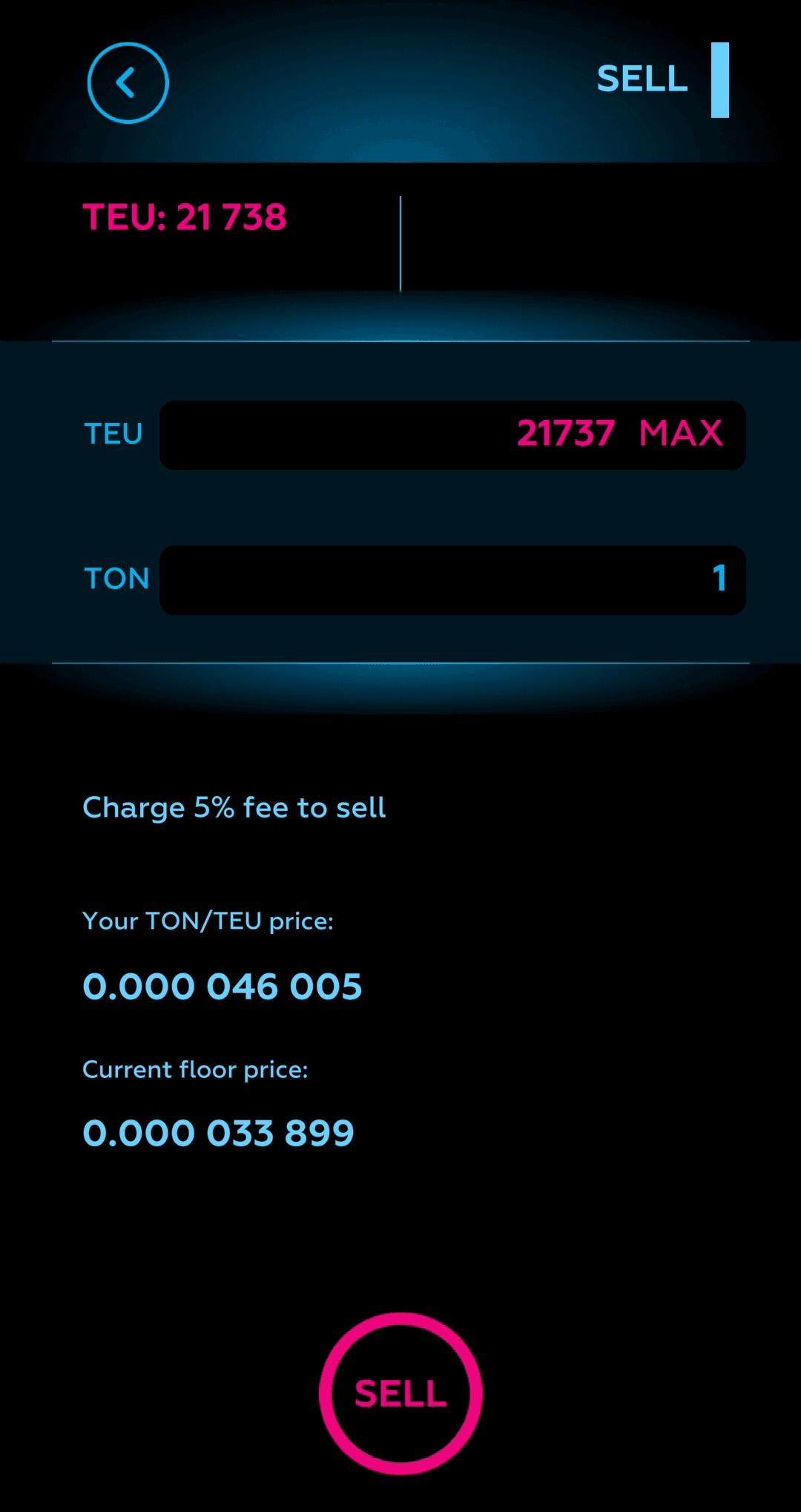801x1512 pixels.
Task: Click the SELL text inside the circle
Action: [399, 1391]
